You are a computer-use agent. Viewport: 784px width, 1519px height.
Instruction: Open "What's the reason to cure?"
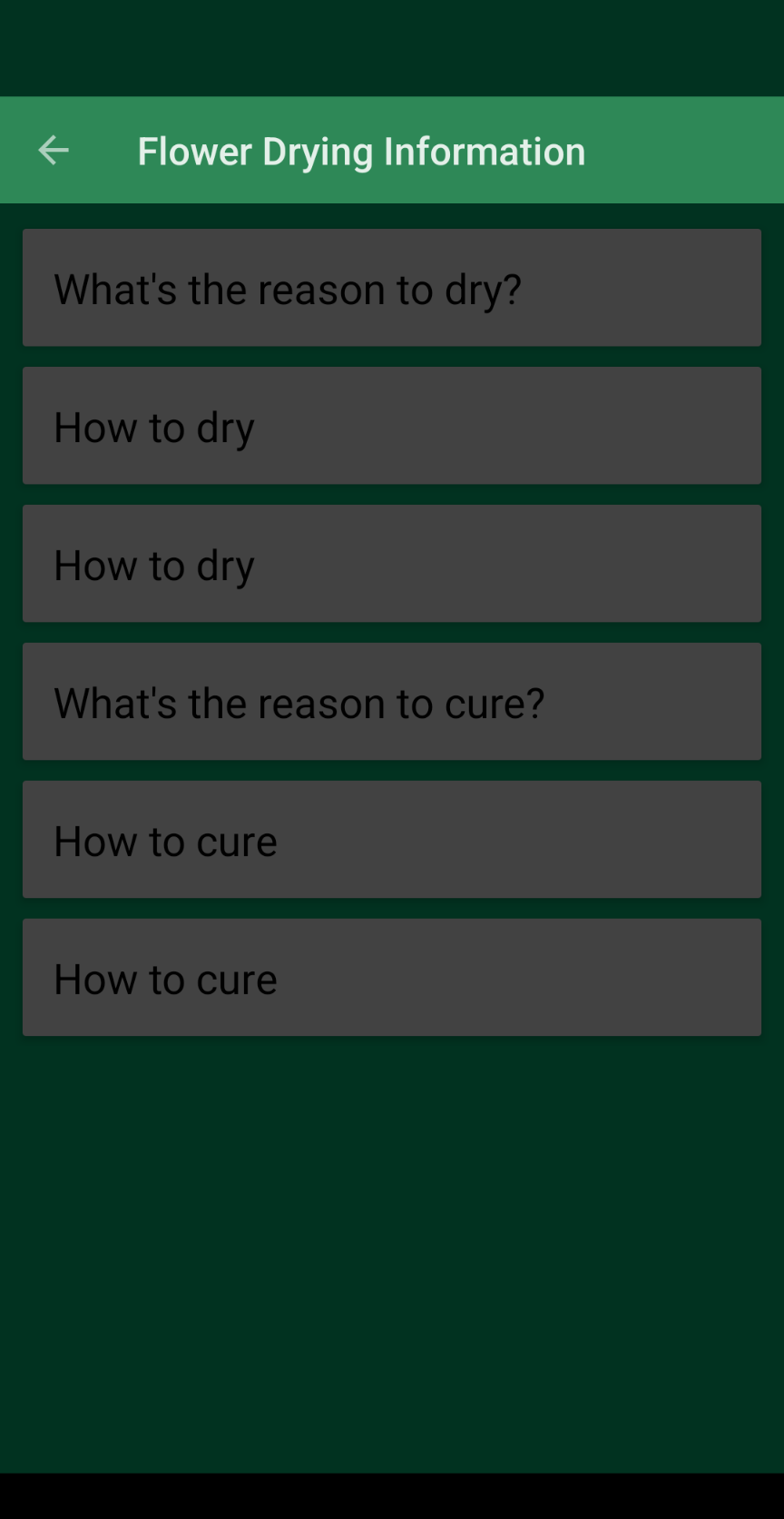point(391,702)
